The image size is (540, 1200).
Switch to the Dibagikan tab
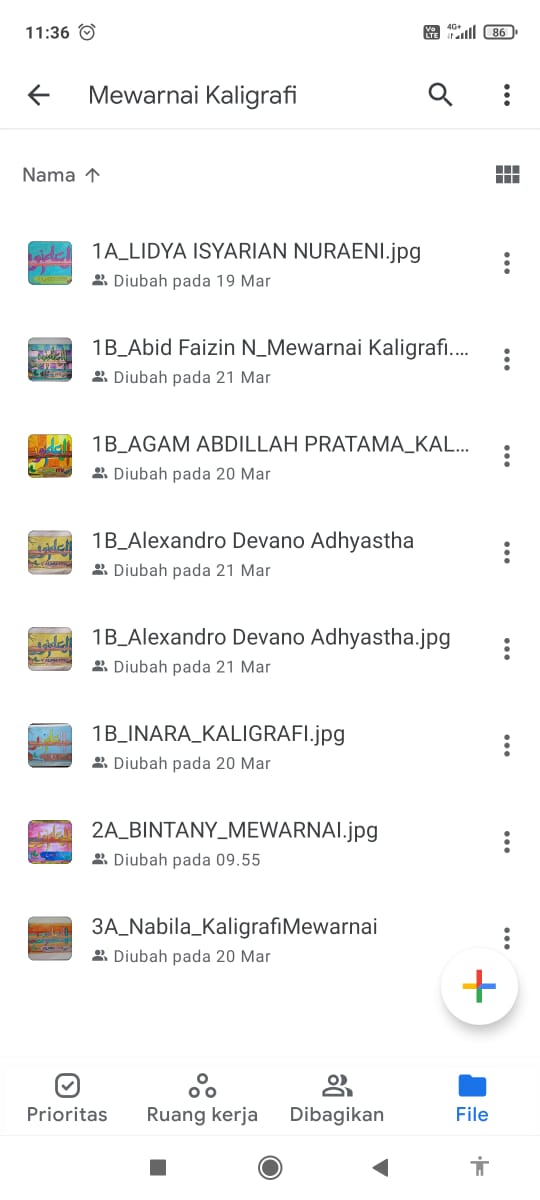point(337,1098)
